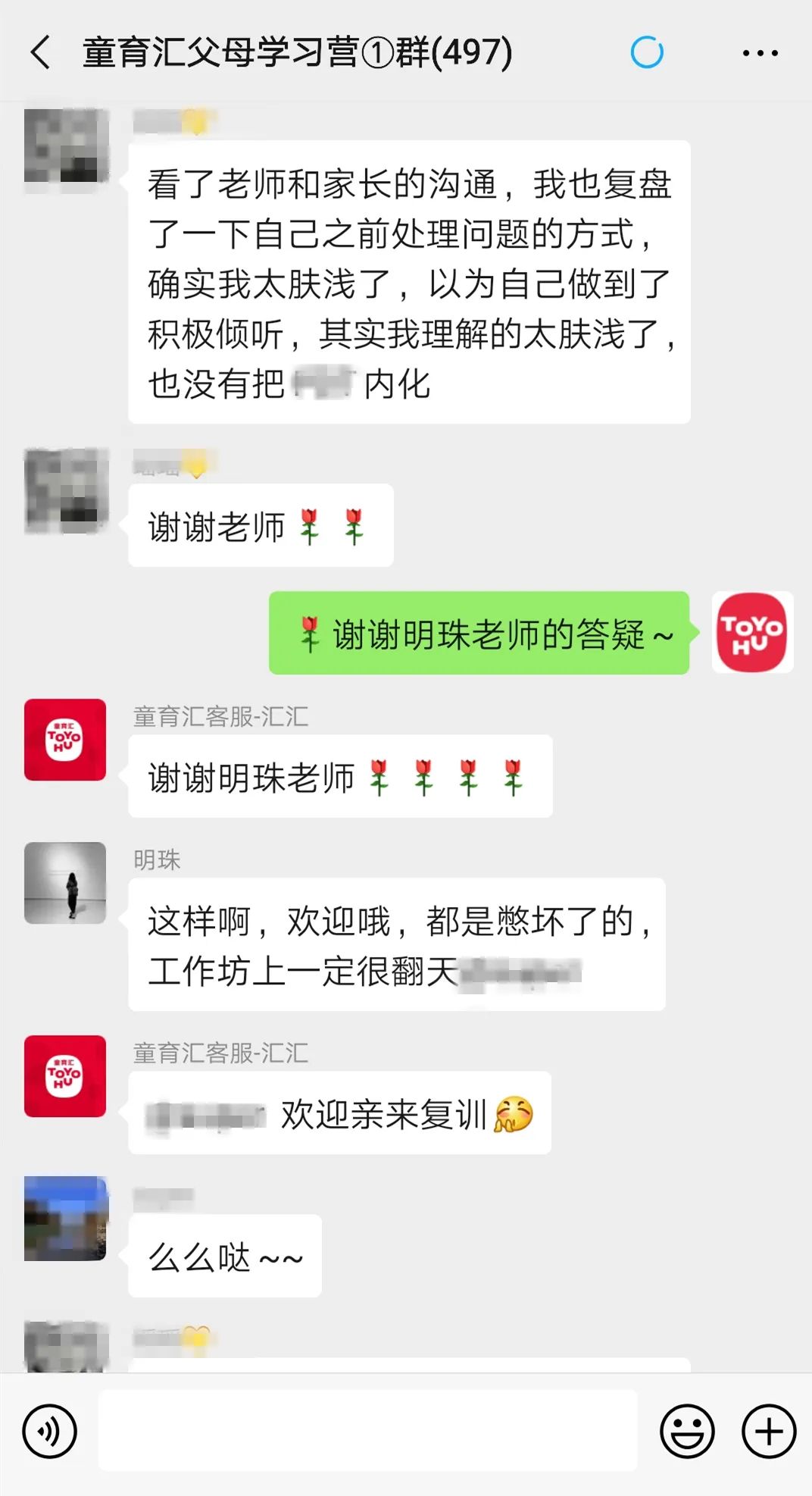Open own ToYo HU avatar profile
The height and width of the screenshot is (1496, 812).
(752, 632)
